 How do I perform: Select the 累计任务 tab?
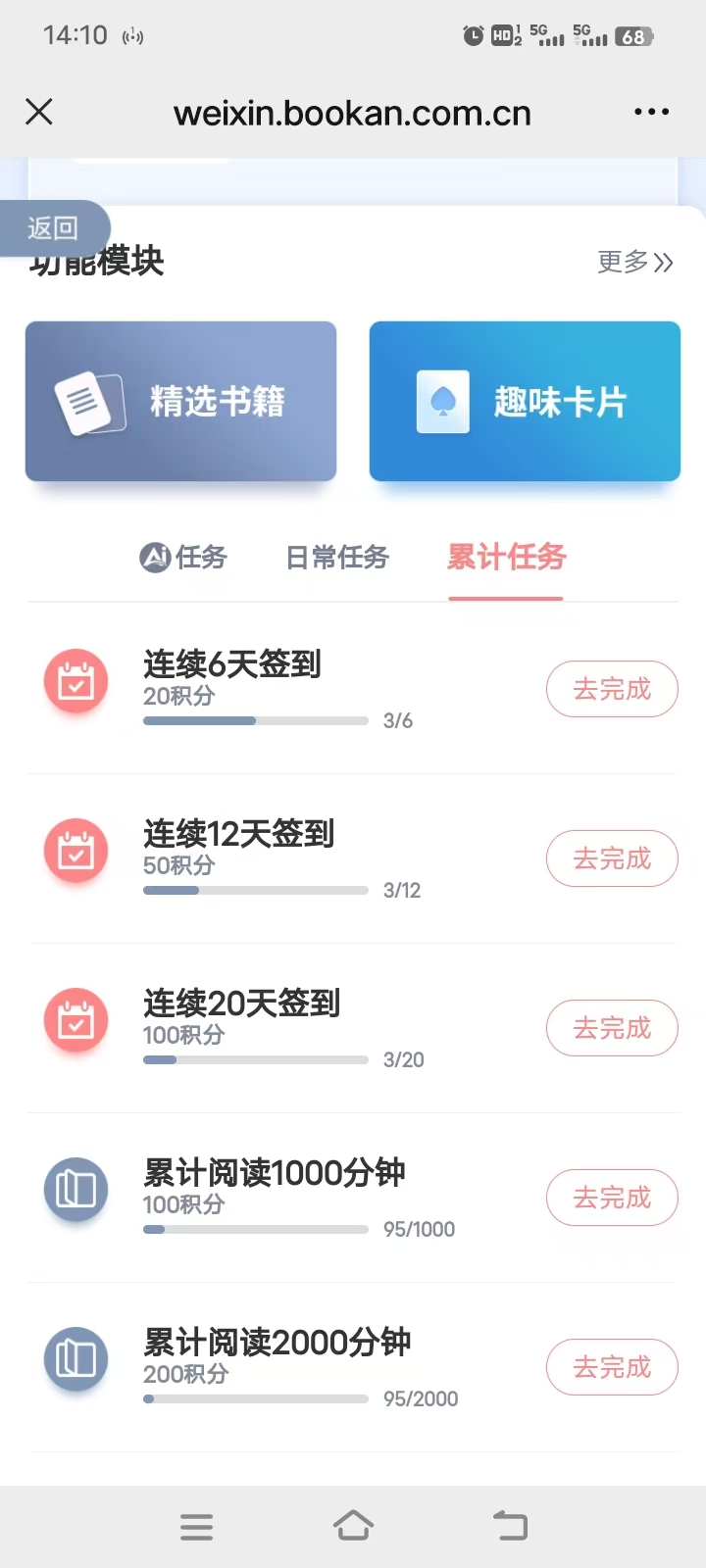click(x=506, y=558)
